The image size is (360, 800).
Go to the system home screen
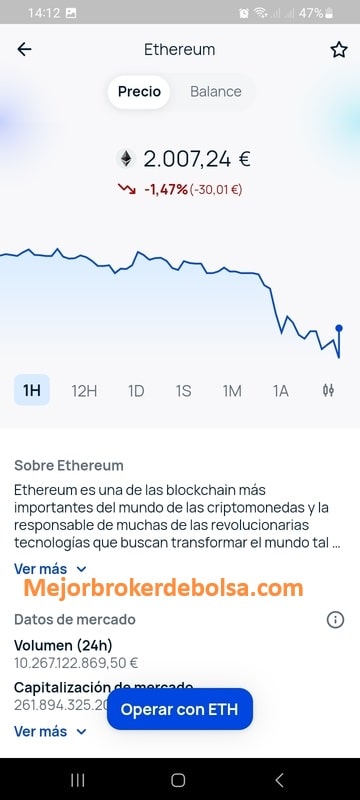pos(178,780)
